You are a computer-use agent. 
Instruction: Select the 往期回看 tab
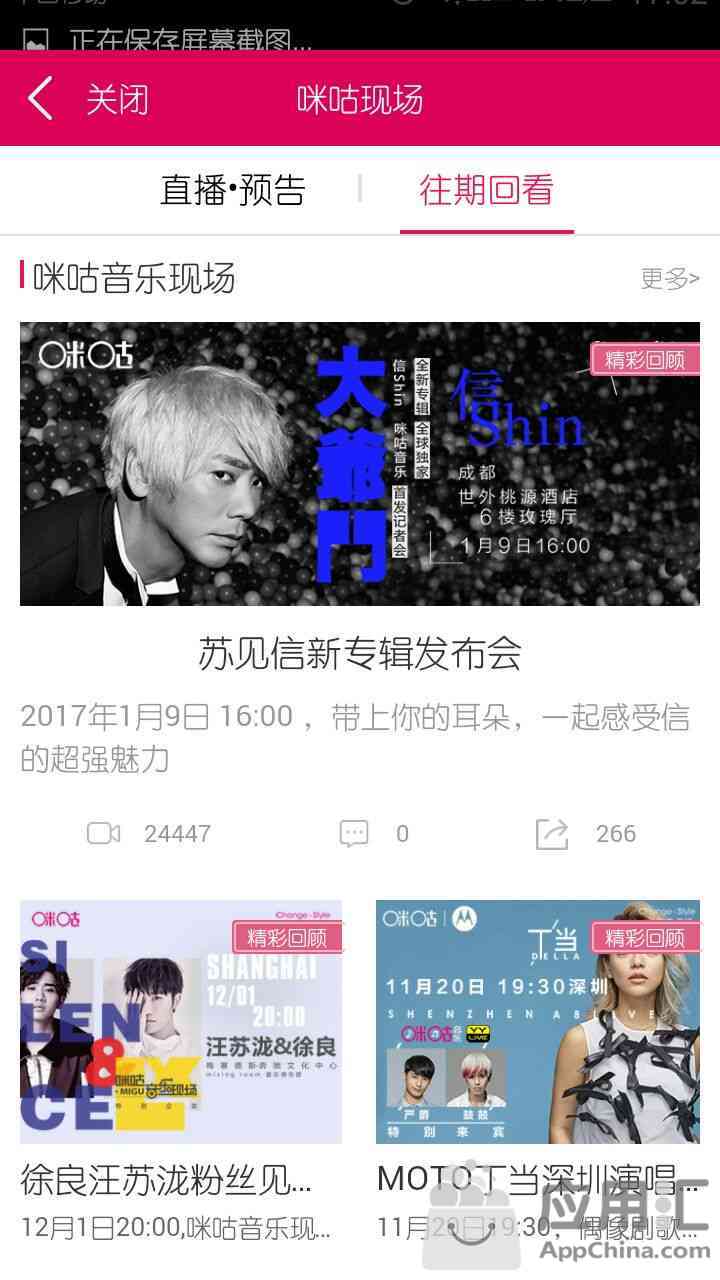(486, 190)
